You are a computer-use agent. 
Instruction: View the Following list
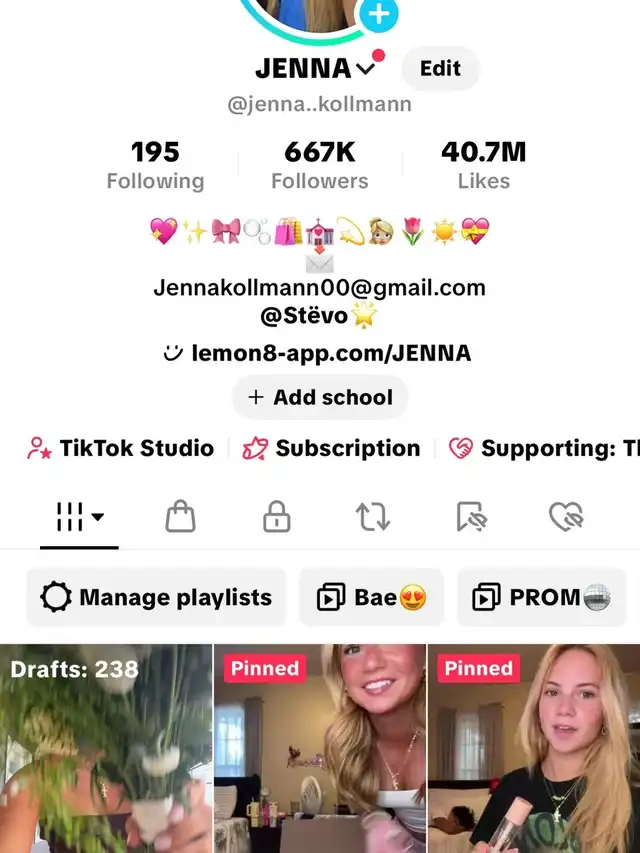coord(155,165)
